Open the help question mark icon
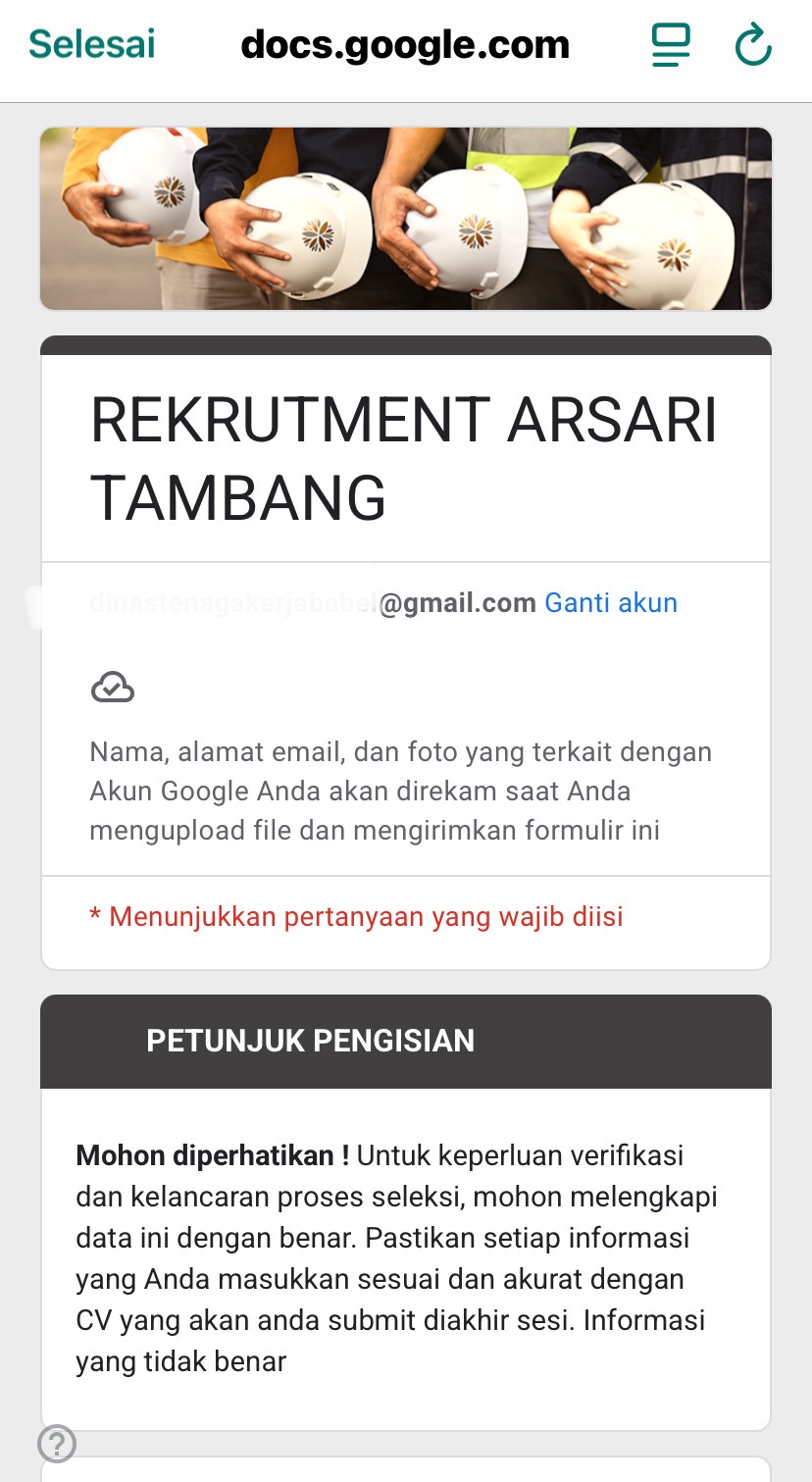The width and height of the screenshot is (812, 1482). [x=57, y=1443]
